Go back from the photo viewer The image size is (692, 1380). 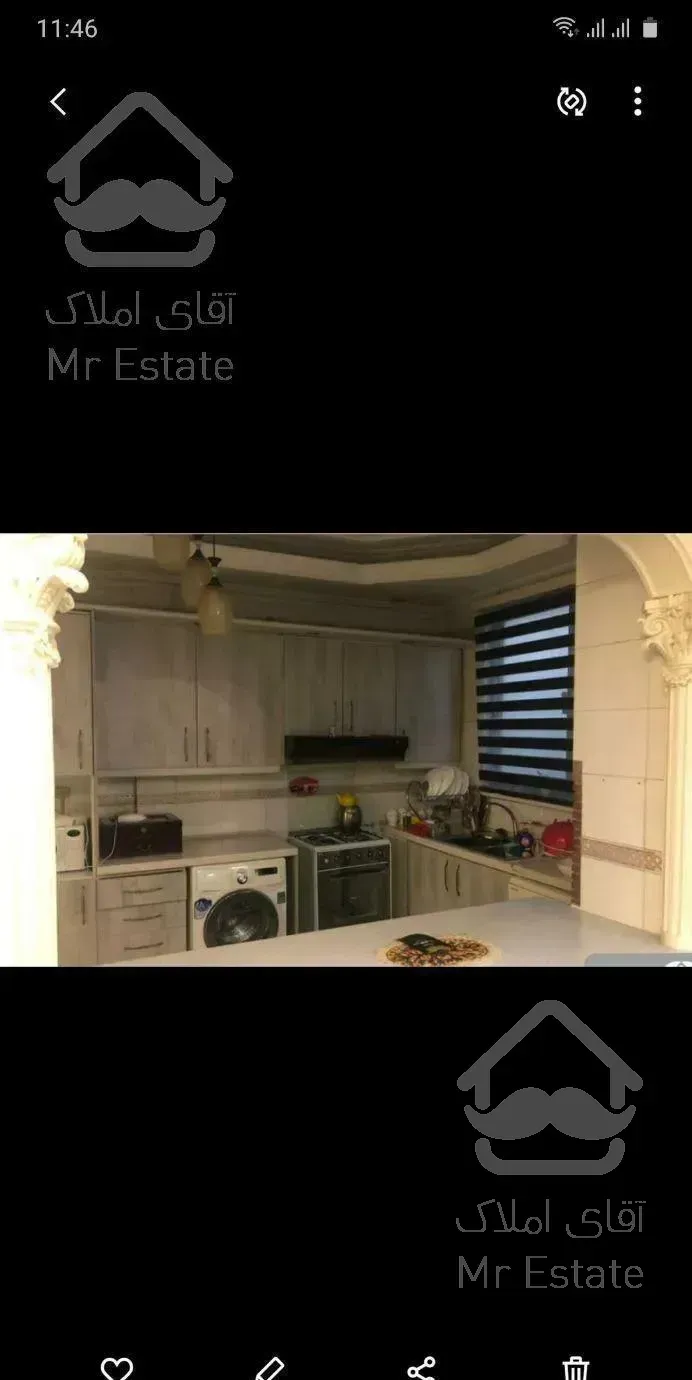[59, 101]
